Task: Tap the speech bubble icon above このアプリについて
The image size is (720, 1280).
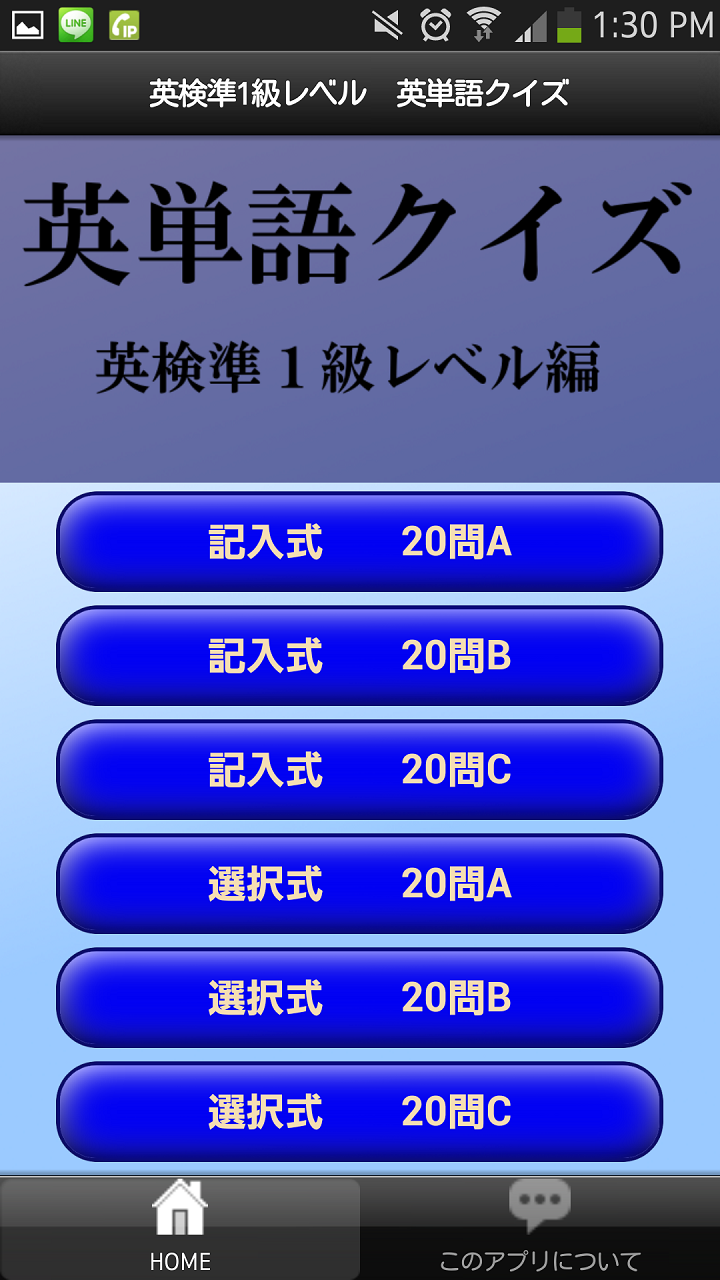Action: pos(540,1205)
